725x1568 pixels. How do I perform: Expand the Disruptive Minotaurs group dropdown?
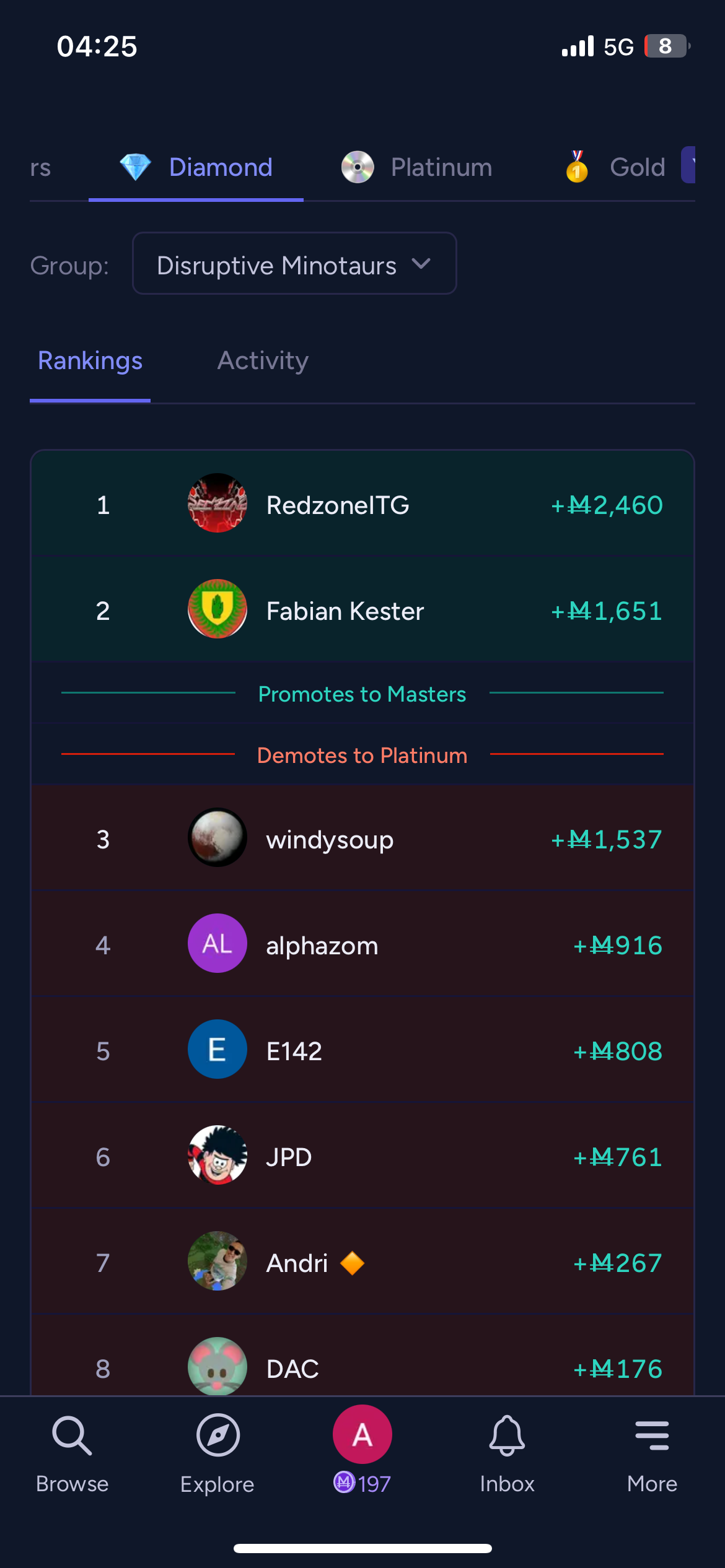294,264
